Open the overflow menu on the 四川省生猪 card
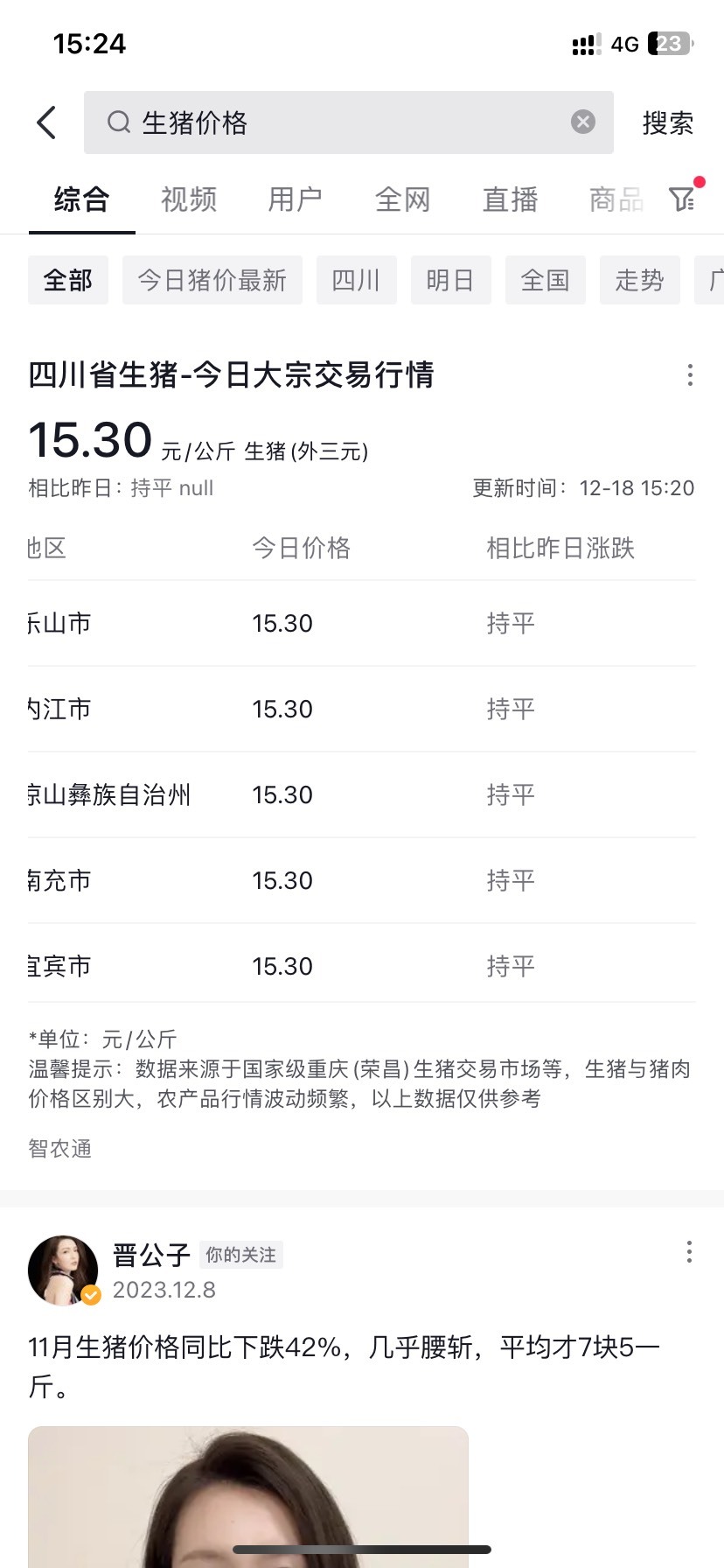 click(690, 375)
